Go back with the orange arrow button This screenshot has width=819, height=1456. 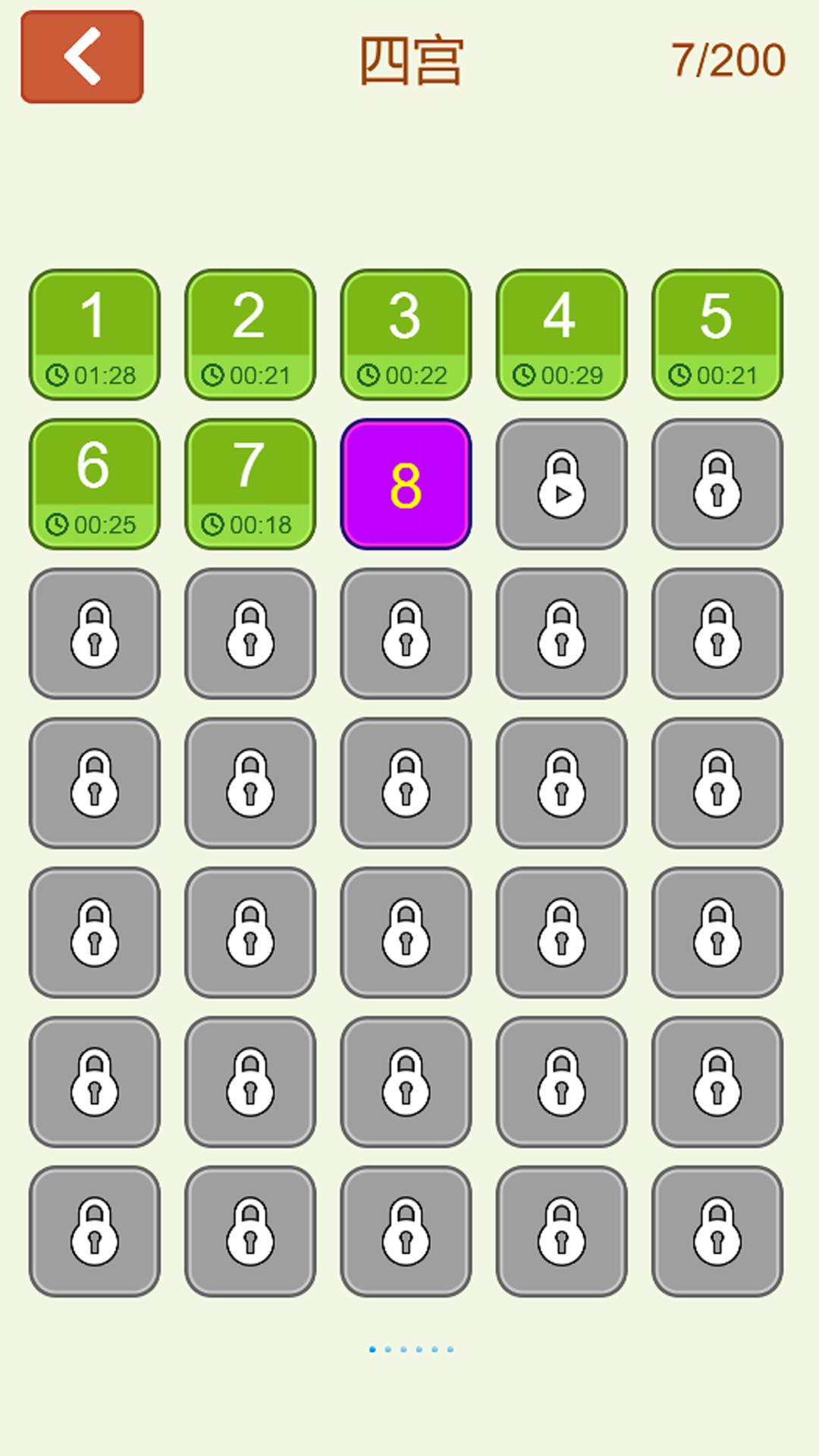(x=82, y=57)
